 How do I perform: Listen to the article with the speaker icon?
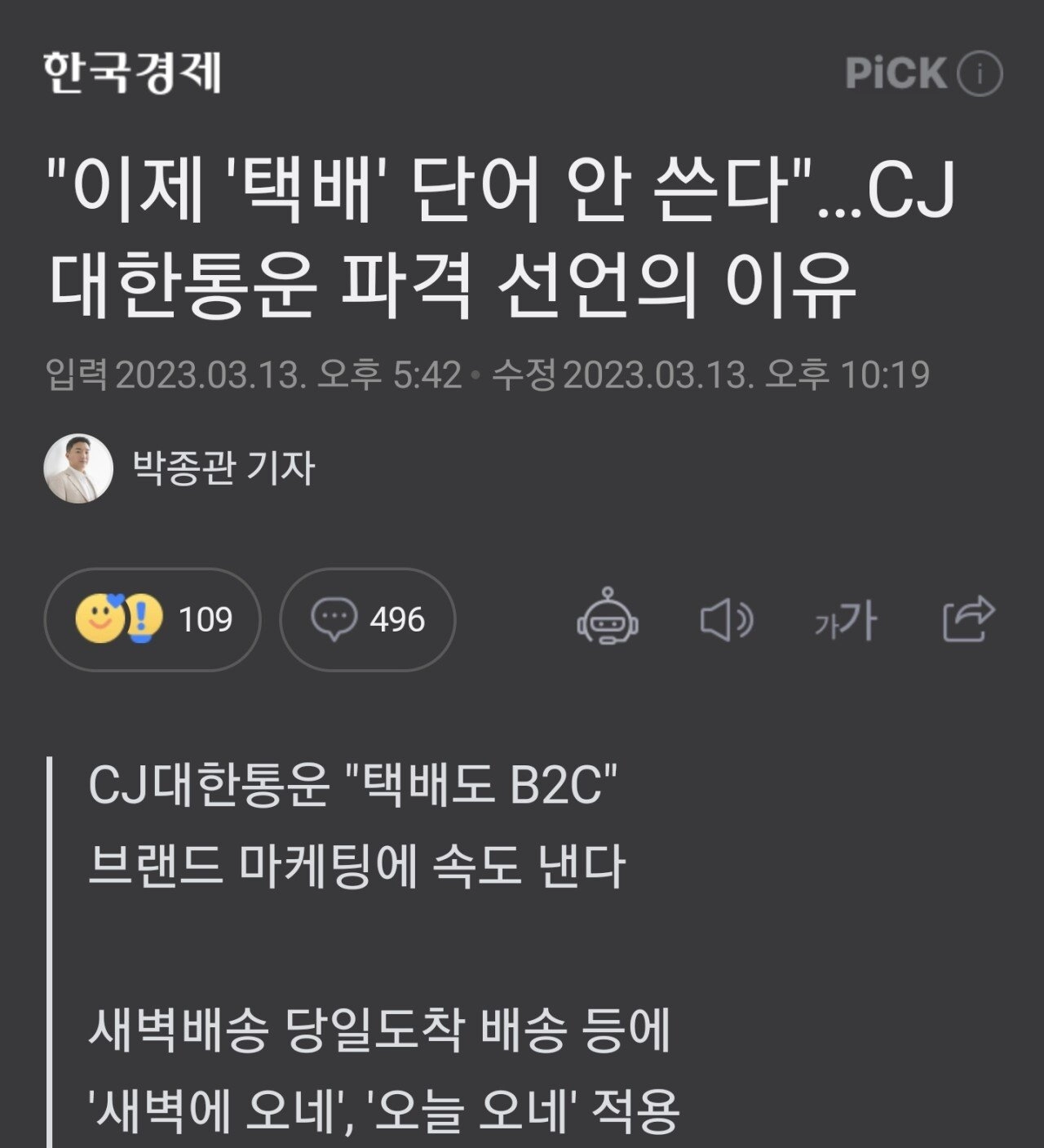726,620
